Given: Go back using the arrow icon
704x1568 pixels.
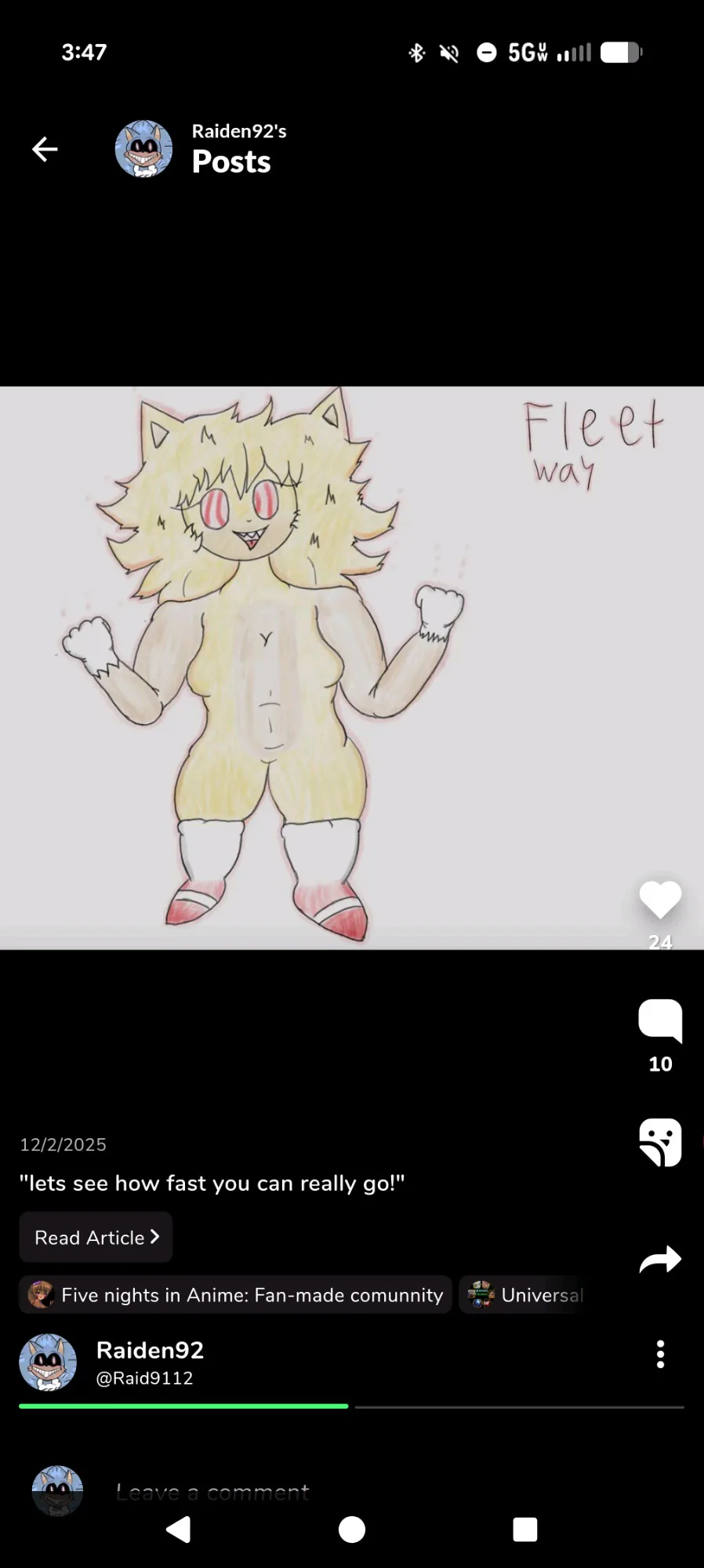Looking at the screenshot, I should click(x=45, y=149).
